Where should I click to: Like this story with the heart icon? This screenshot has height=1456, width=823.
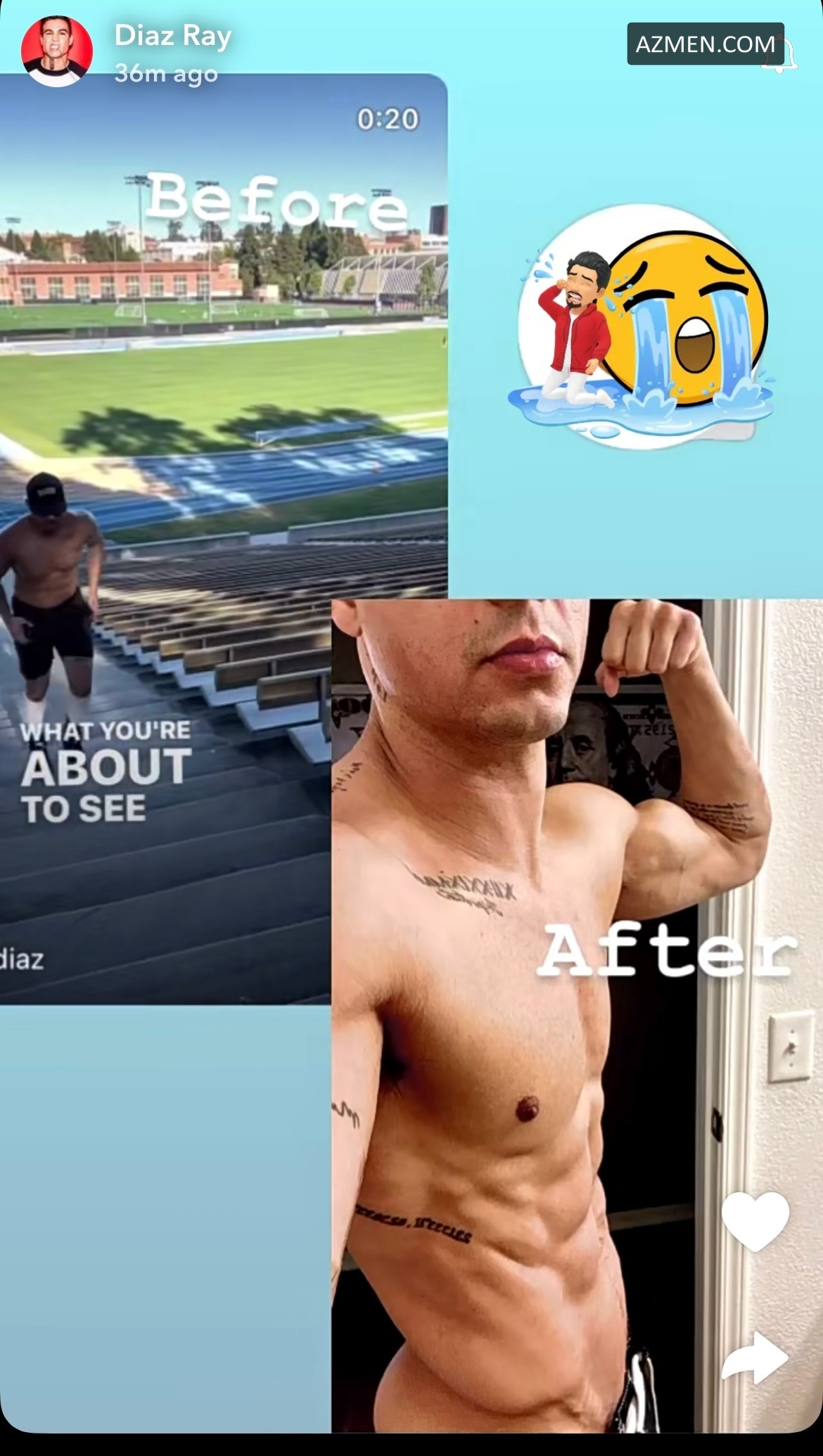755,1221
